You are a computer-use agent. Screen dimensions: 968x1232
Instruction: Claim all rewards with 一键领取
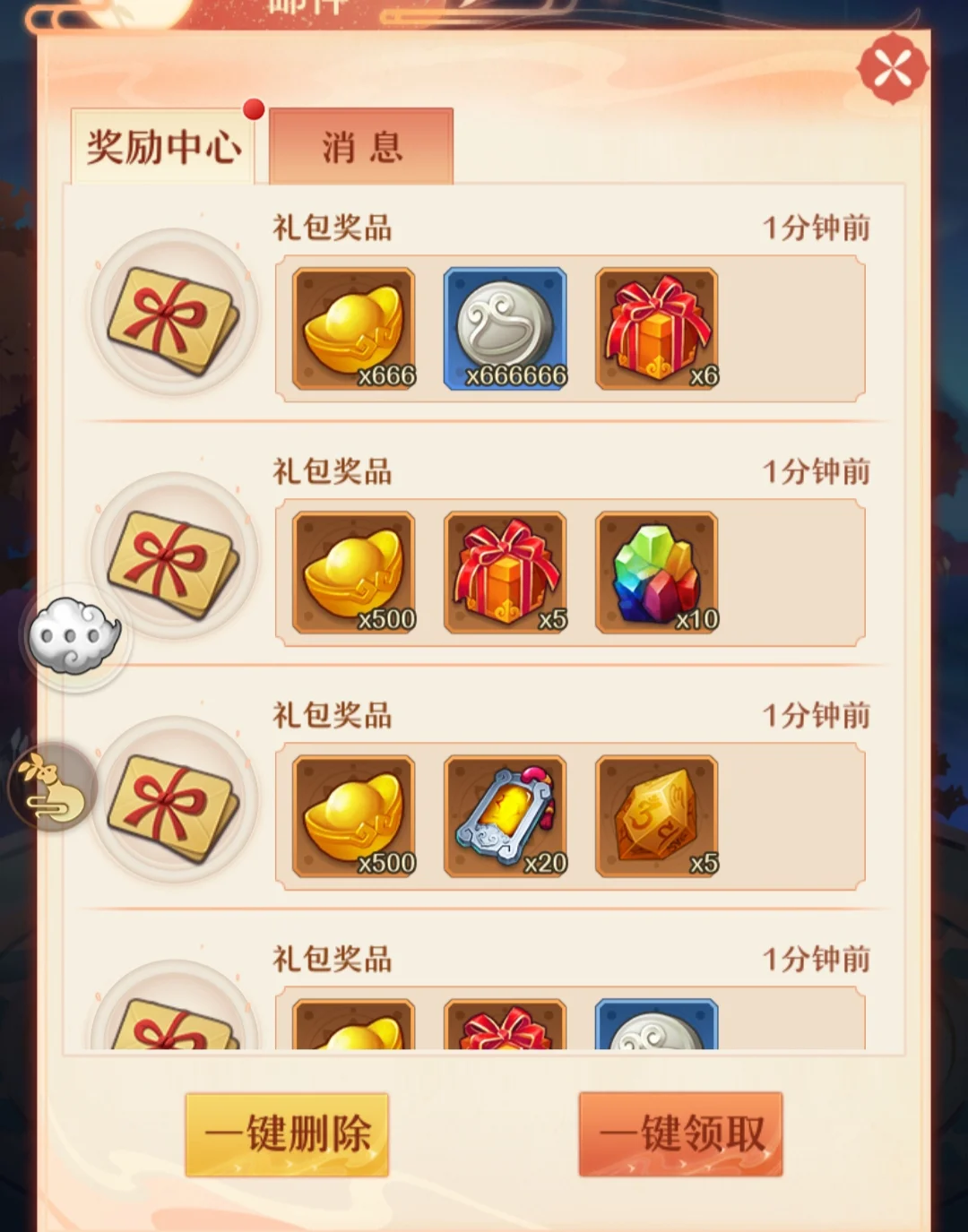pyautogui.click(x=681, y=1133)
